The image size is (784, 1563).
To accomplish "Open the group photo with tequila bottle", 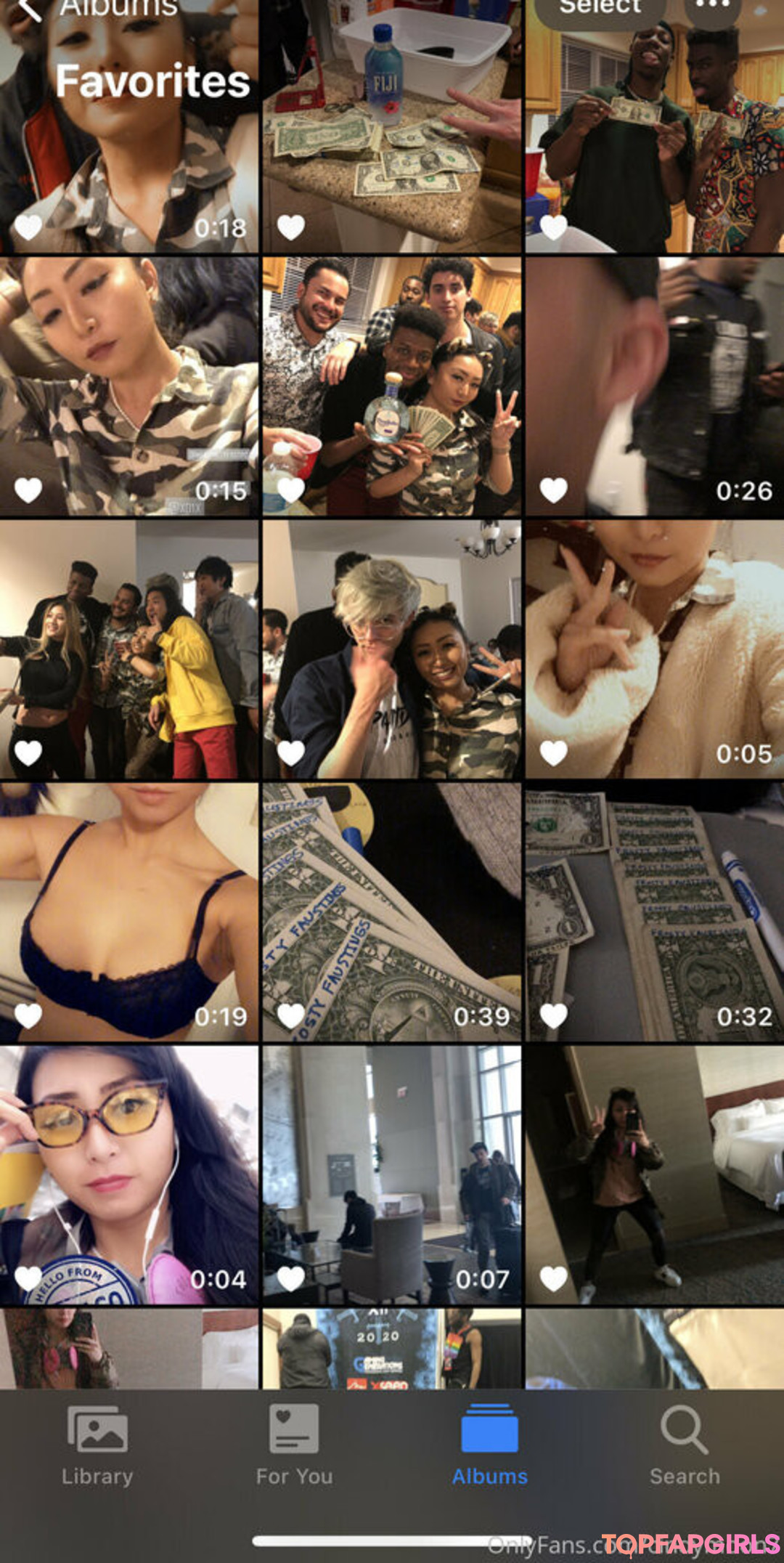I will pos(392,386).
